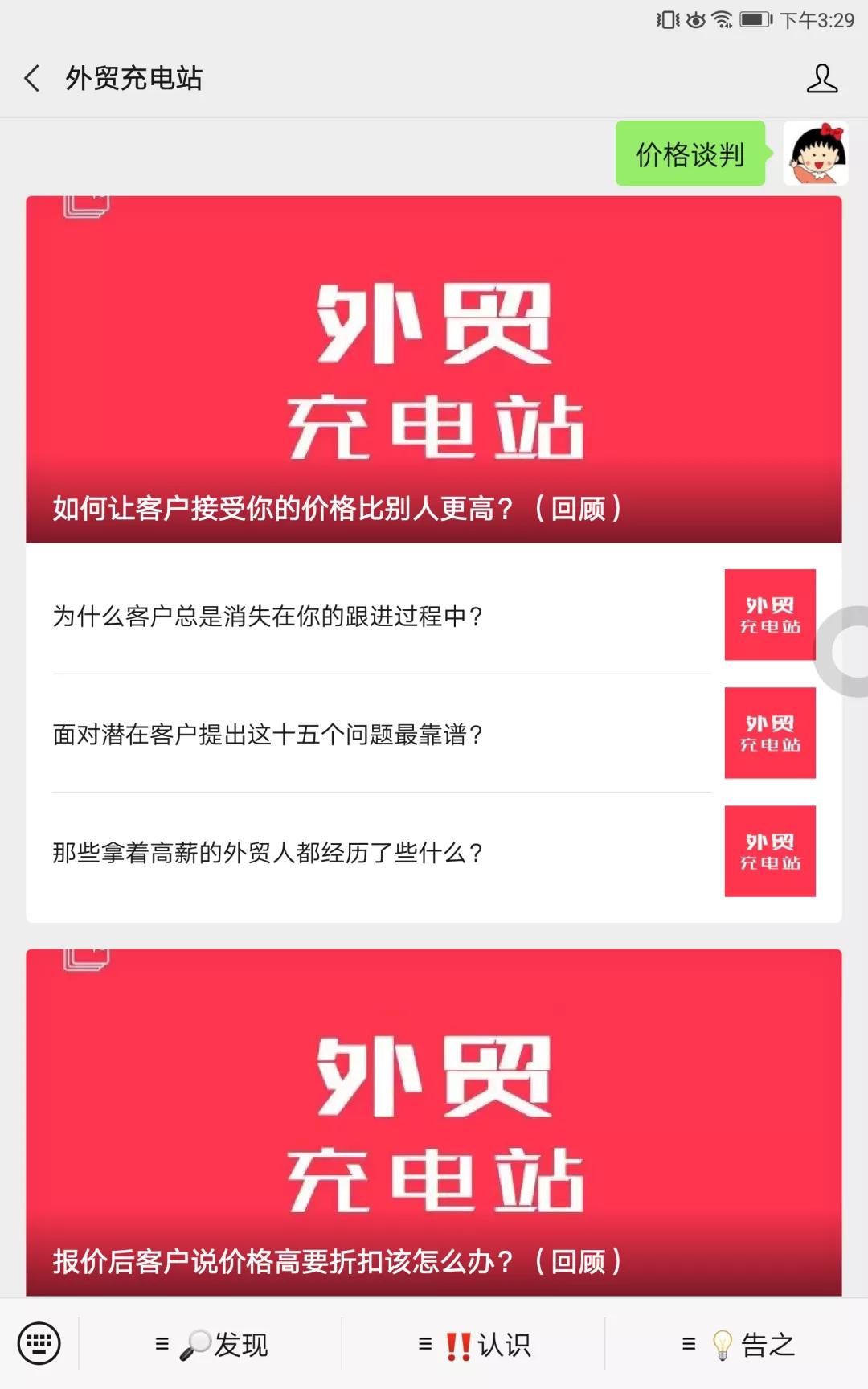Toggle keyboard input mode at bottom left

(39, 1342)
